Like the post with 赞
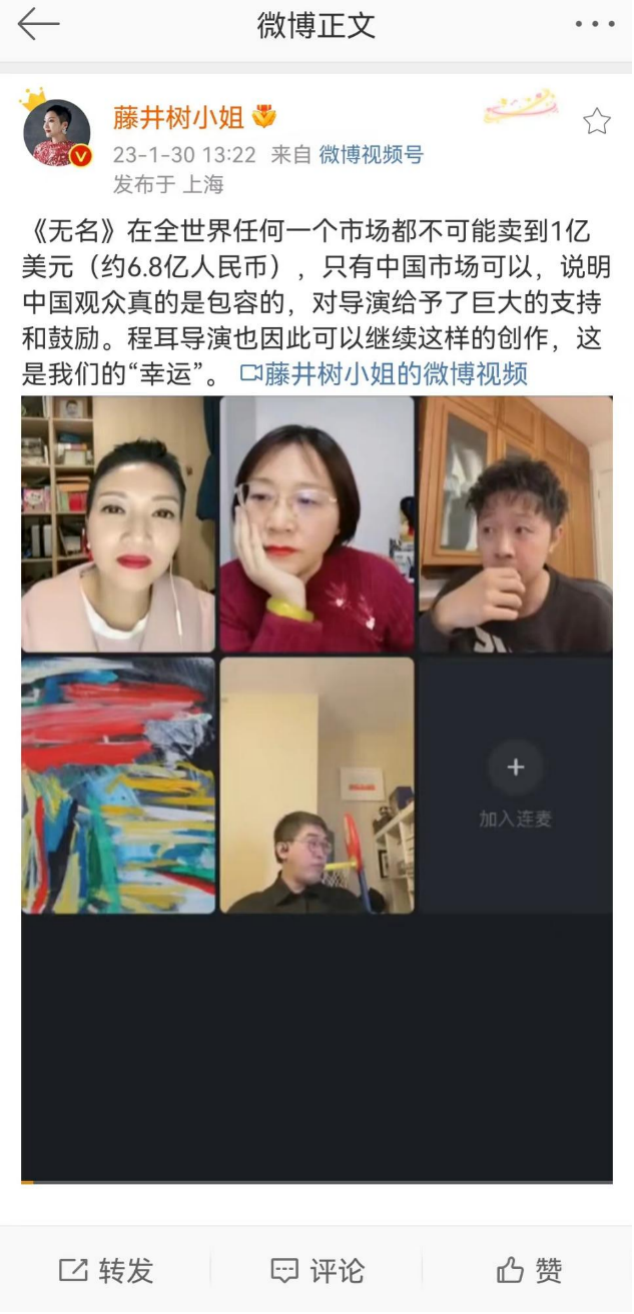The height and width of the screenshot is (1314, 634). [529, 1270]
